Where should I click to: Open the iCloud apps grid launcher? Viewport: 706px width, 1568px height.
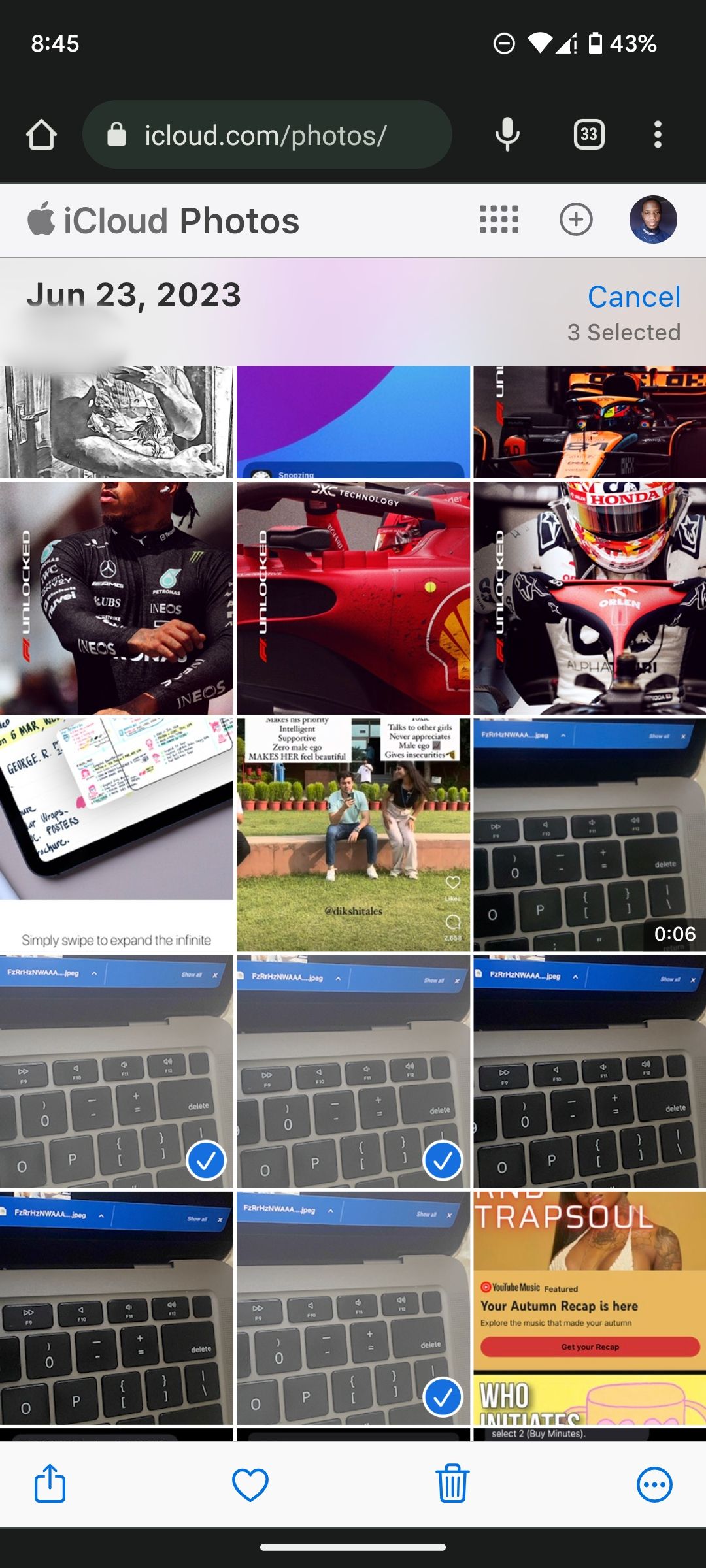pos(499,219)
